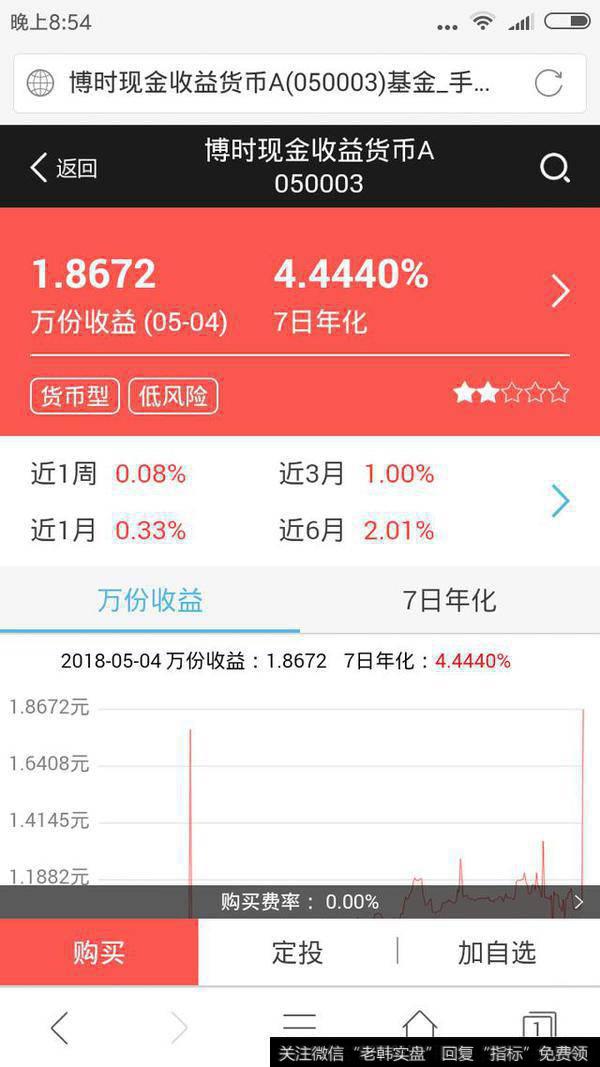Add the fund with 加自选

point(497,952)
